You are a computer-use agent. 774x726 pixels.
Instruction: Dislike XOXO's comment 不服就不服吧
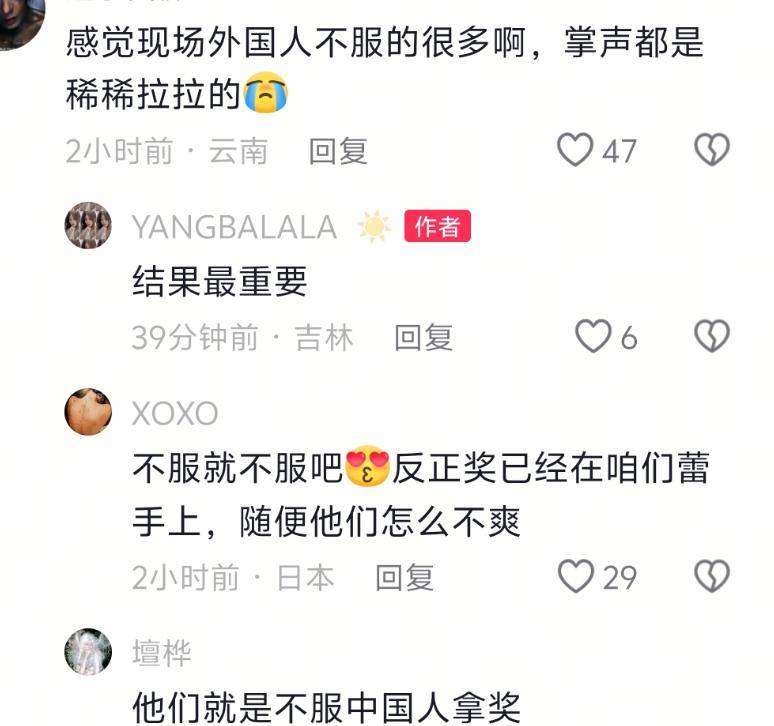coord(712,577)
